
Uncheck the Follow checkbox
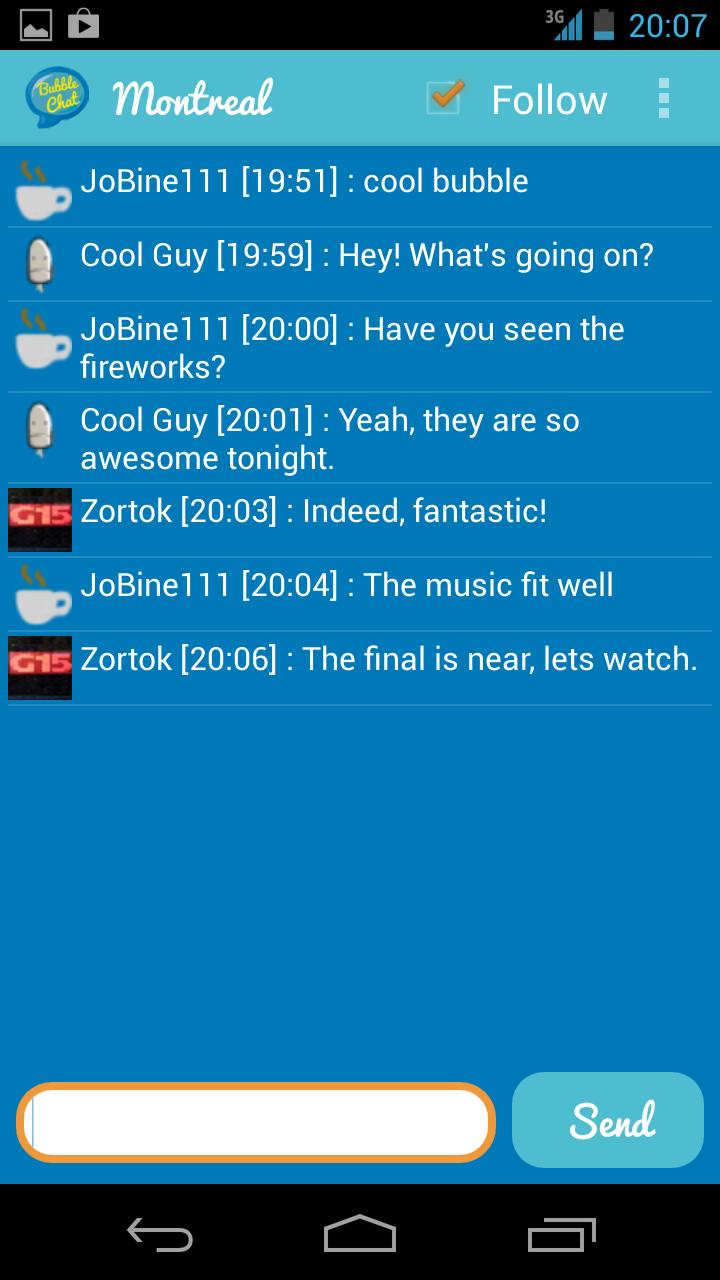pos(444,98)
